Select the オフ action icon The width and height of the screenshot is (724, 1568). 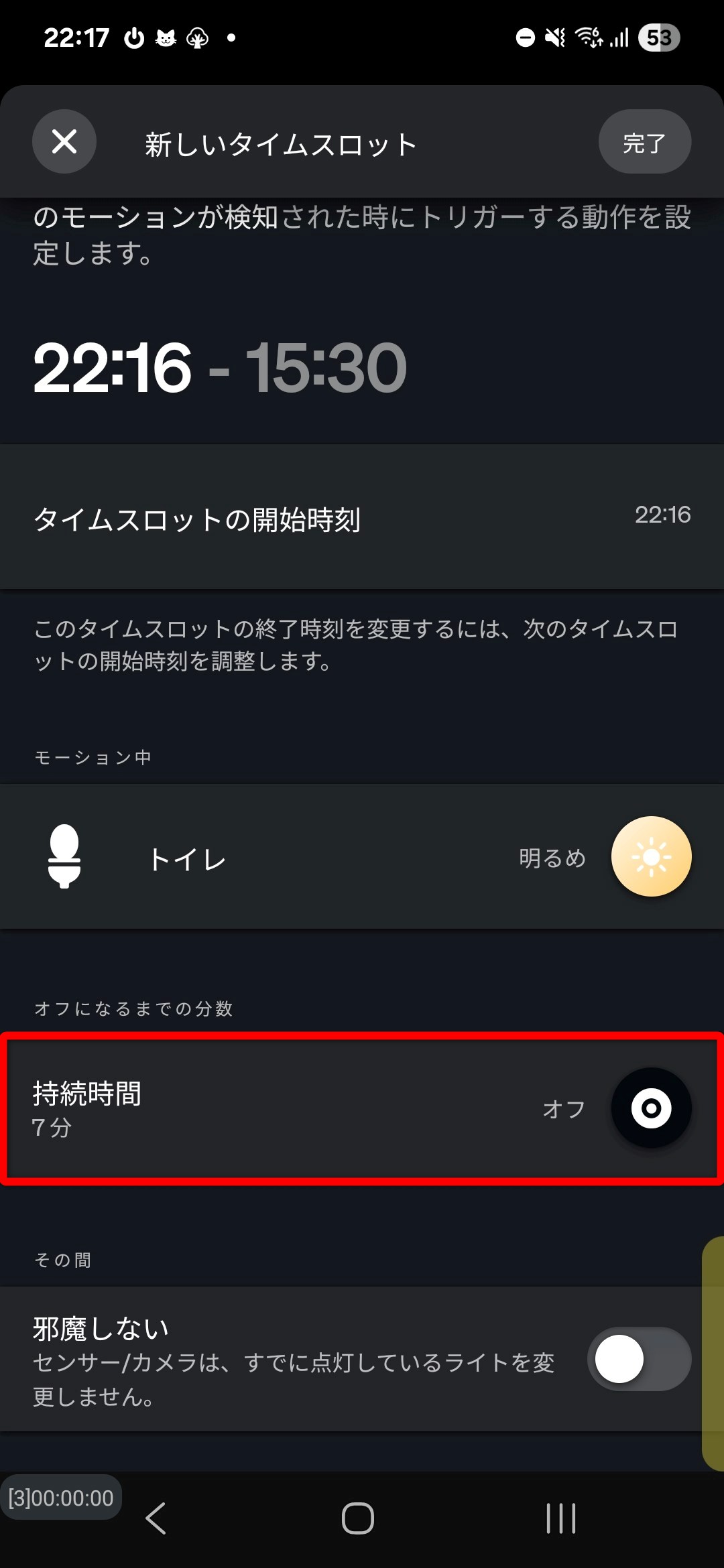tap(651, 1108)
